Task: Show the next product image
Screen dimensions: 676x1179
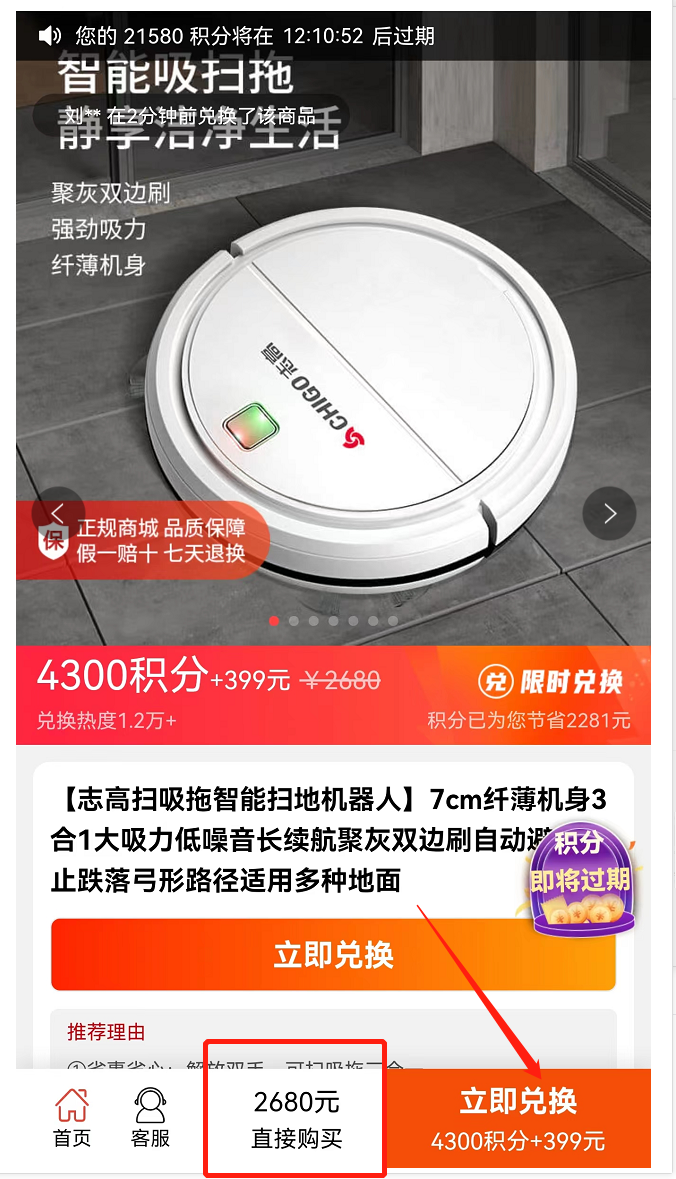Action: point(609,514)
